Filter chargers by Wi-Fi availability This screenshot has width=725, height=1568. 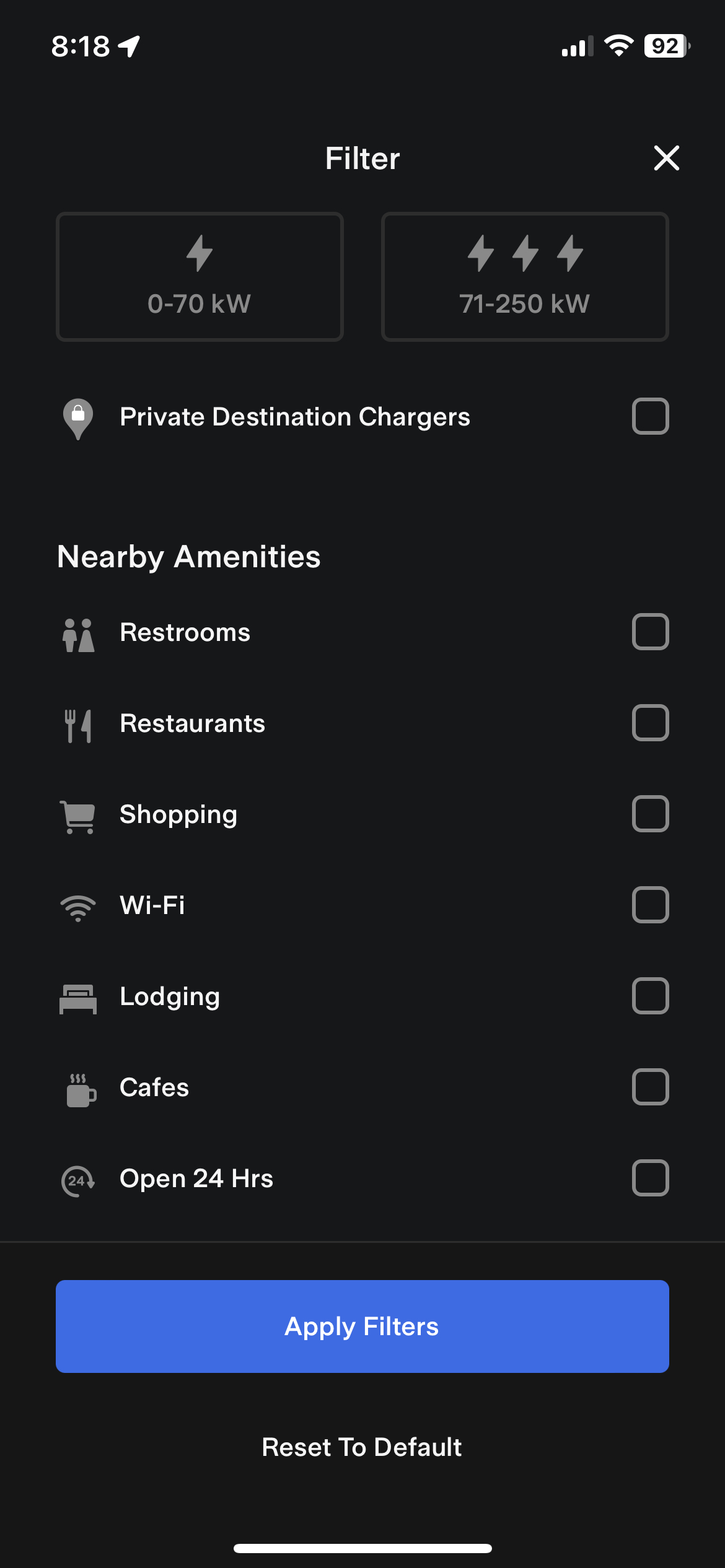click(650, 905)
